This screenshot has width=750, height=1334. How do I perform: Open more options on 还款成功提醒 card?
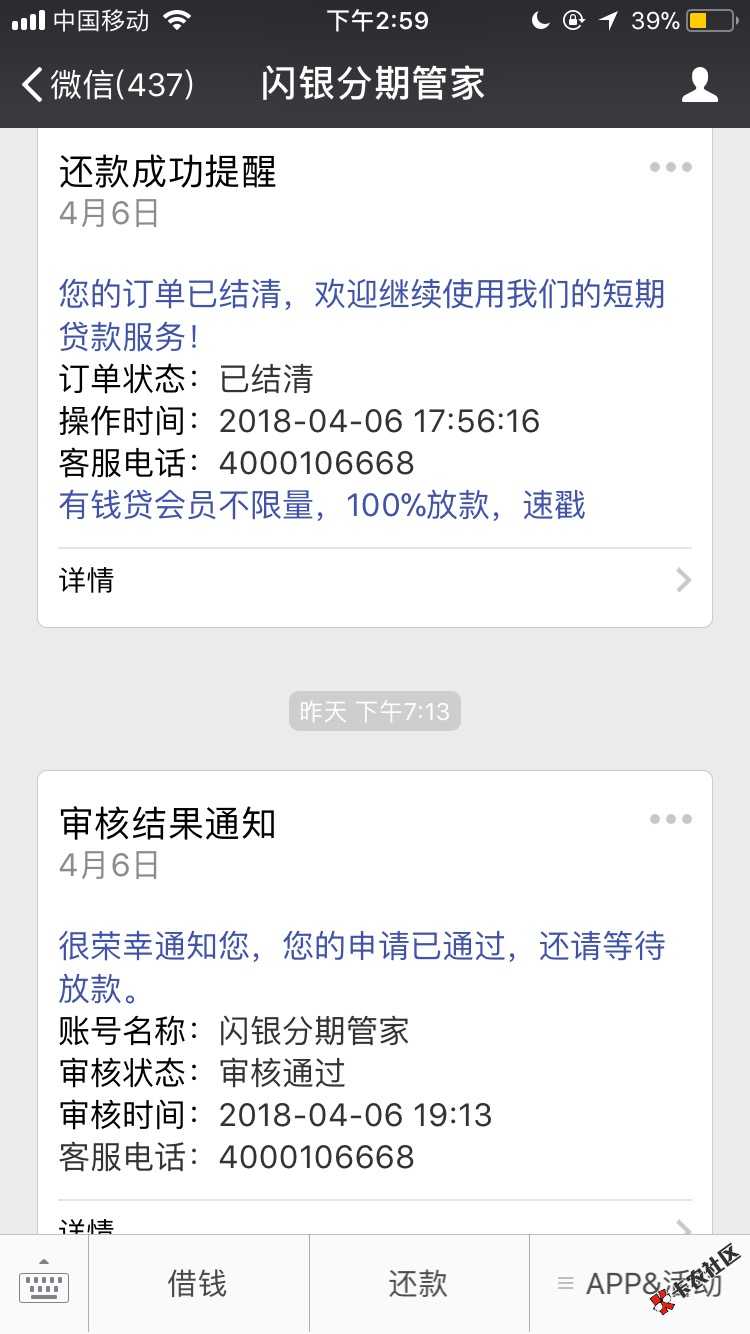670,168
